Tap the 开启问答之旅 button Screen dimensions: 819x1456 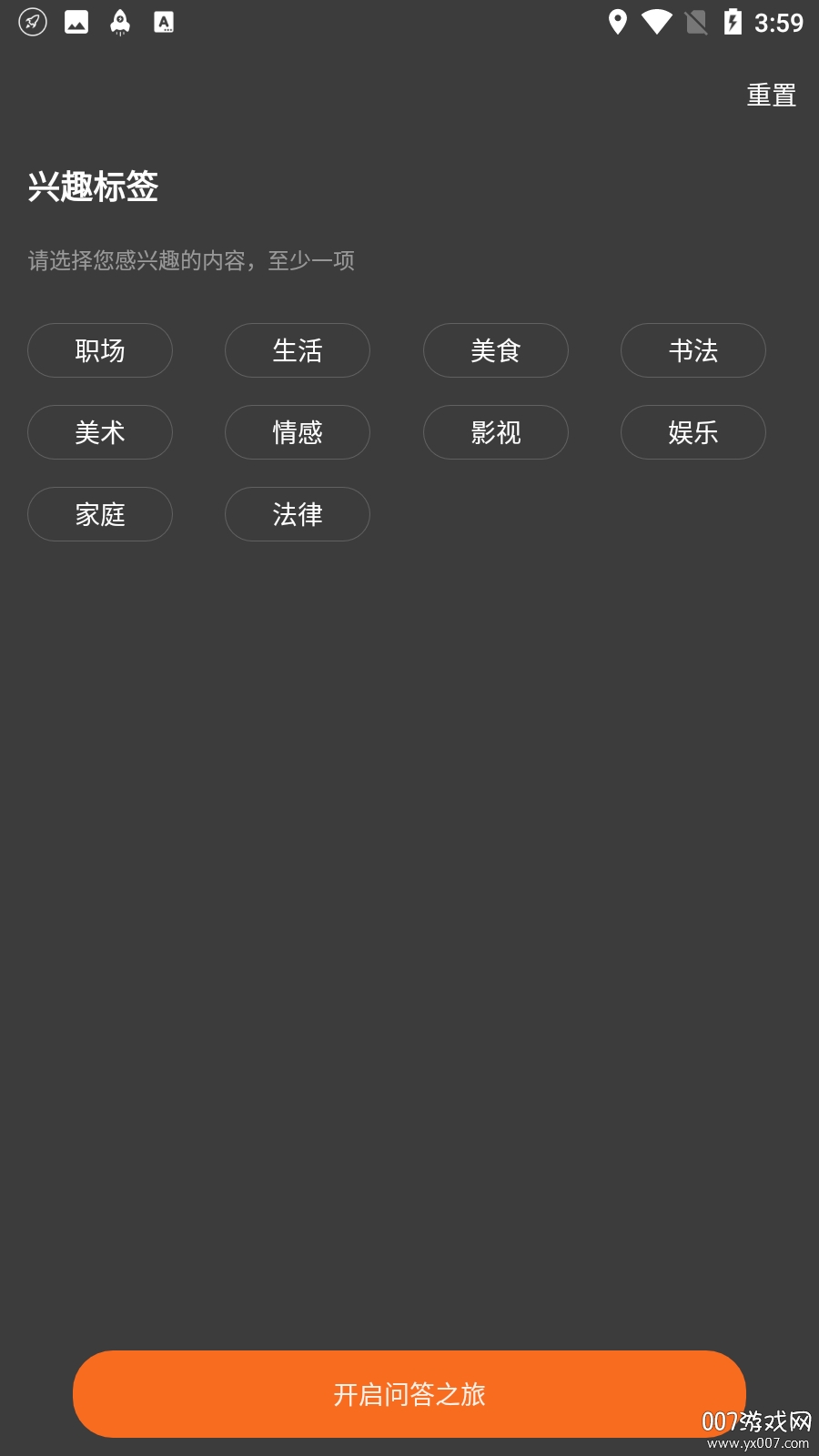coord(409,1393)
